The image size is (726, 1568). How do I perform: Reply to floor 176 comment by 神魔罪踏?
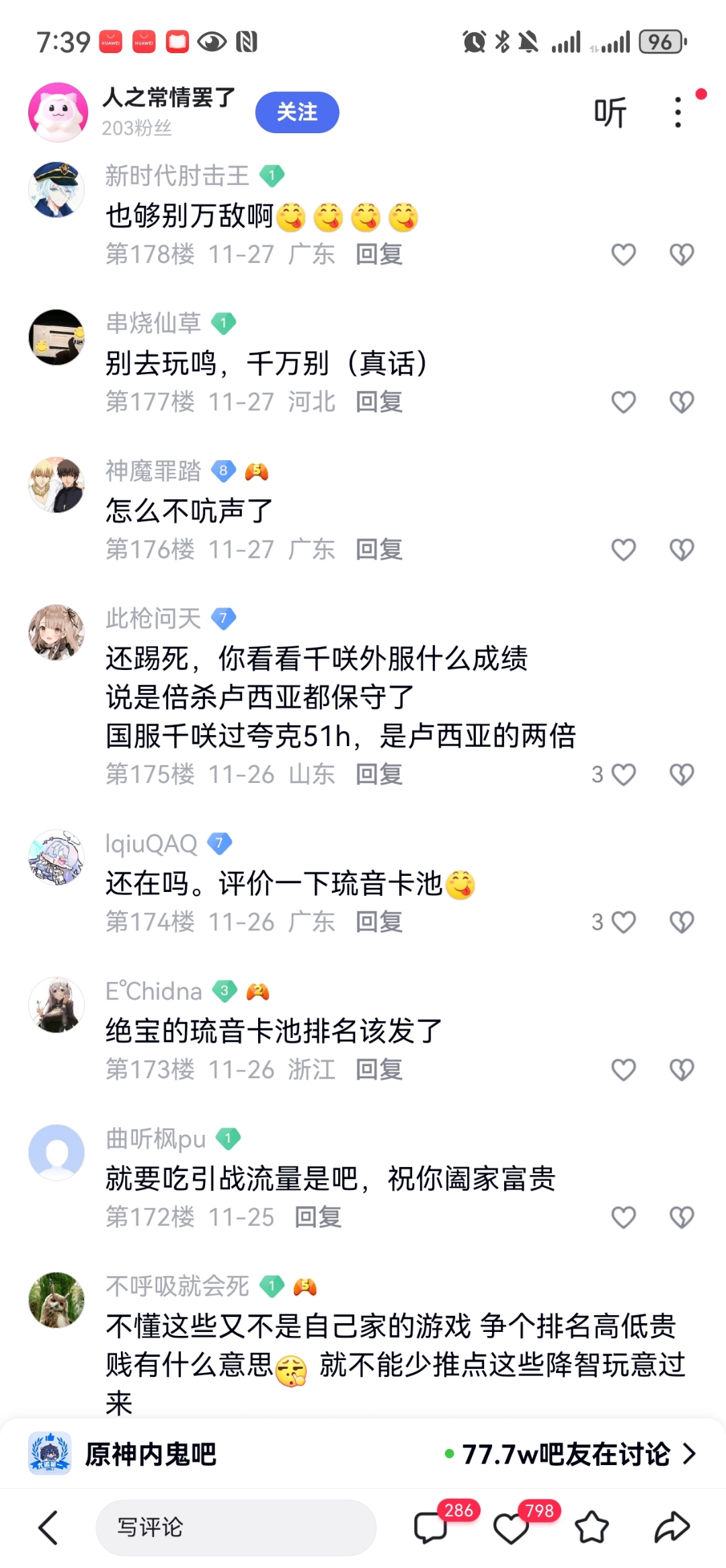coord(378,550)
